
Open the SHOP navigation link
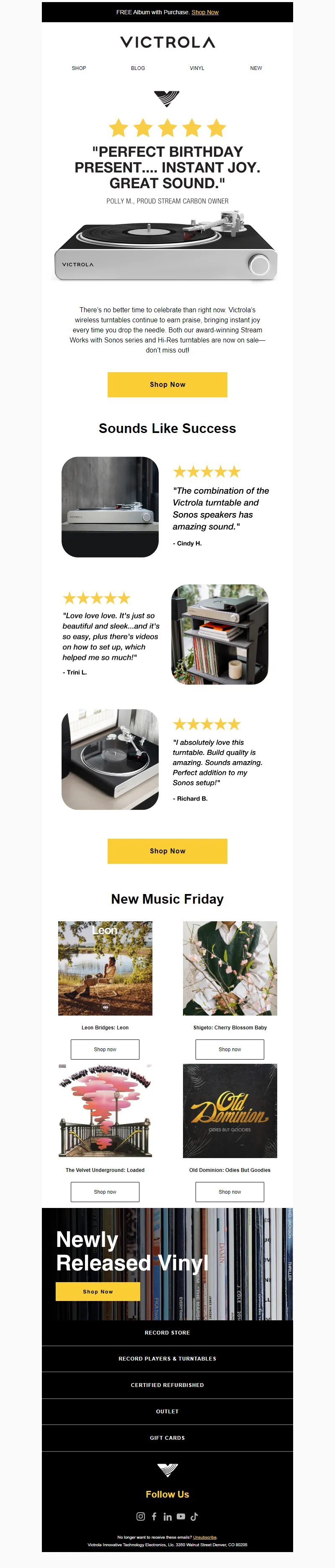point(79,68)
